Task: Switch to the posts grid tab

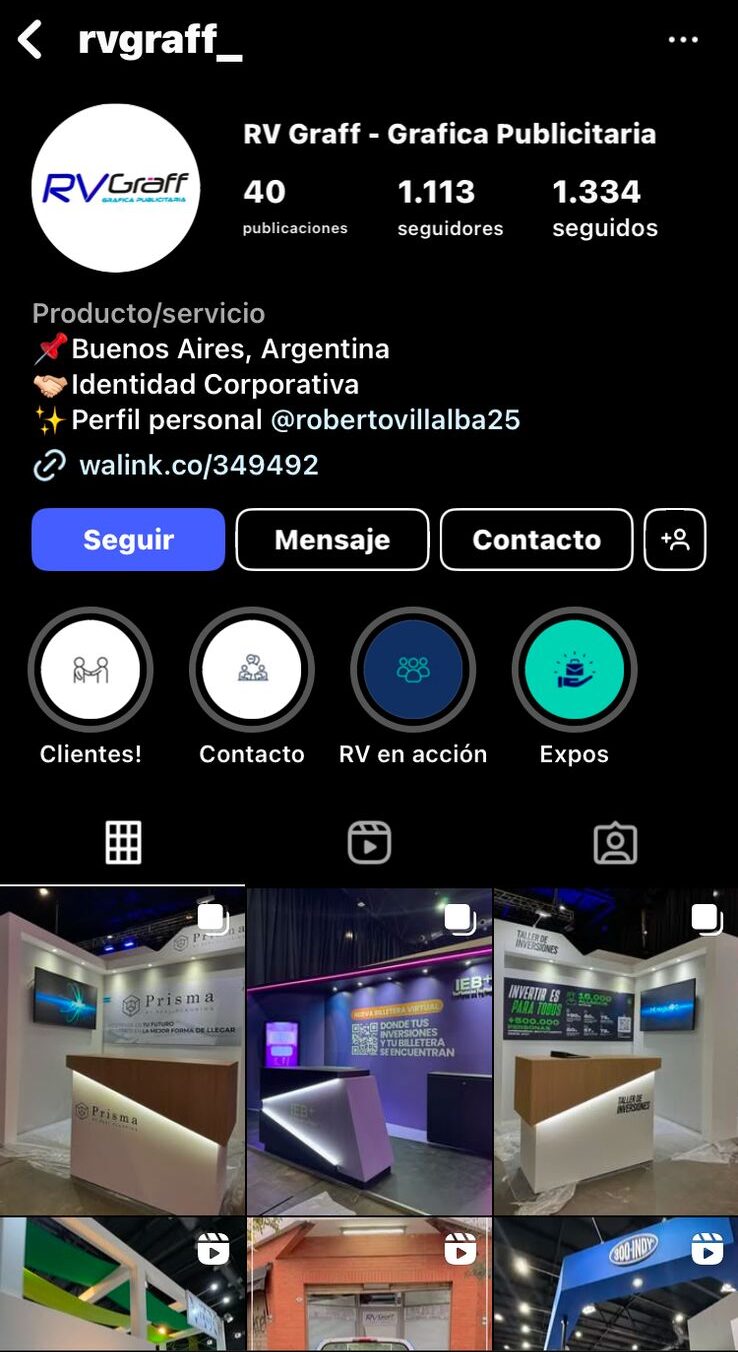Action: click(x=123, y=843)
